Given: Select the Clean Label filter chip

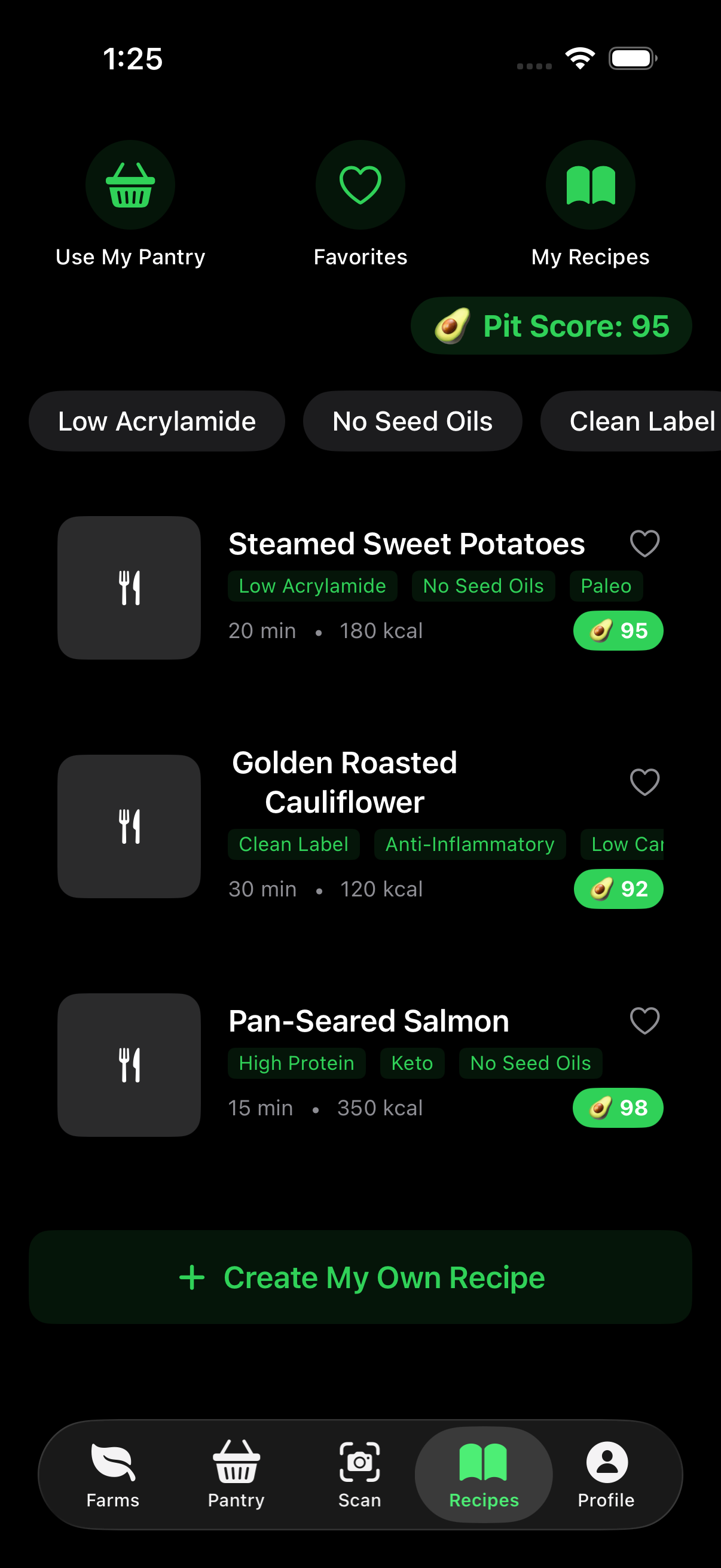Looking at the screenshot, I should tap(642, 420).
